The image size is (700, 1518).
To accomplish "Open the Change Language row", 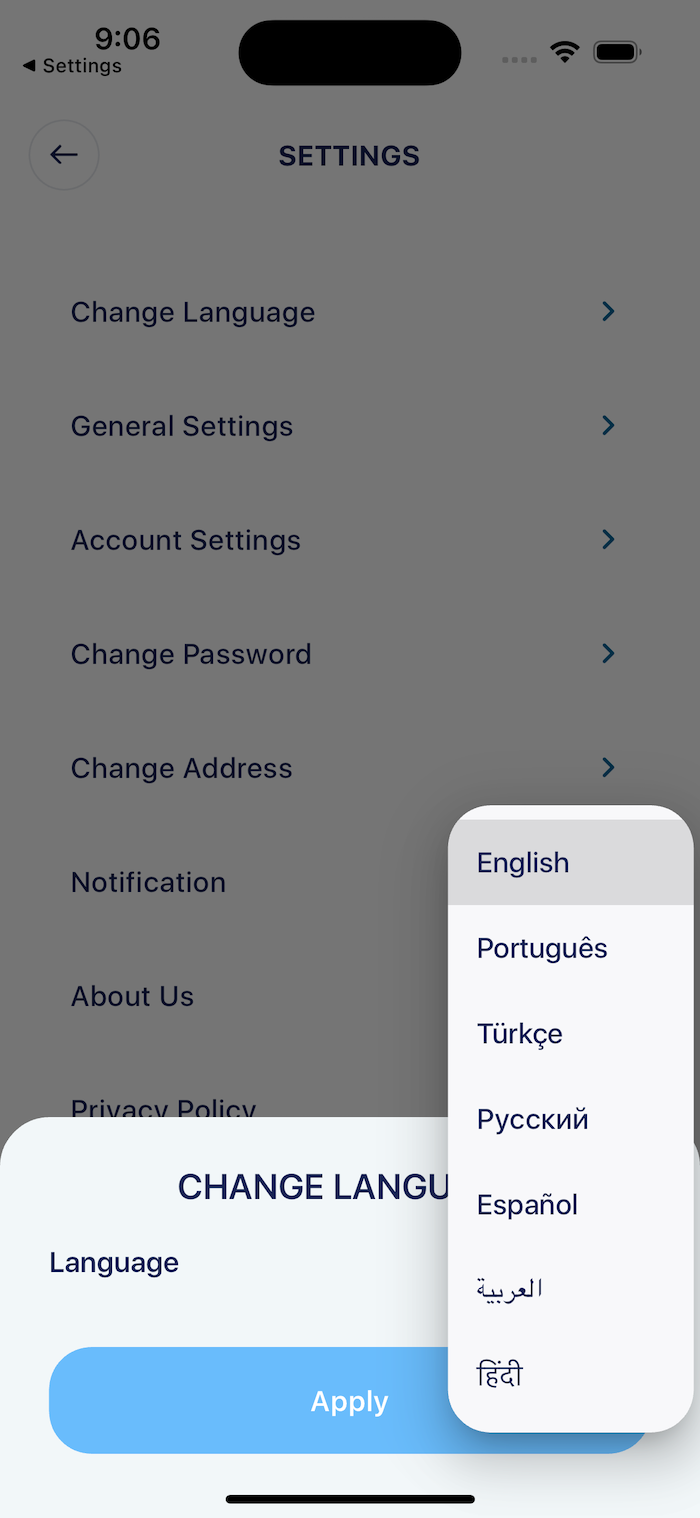I will coord(193,313).
